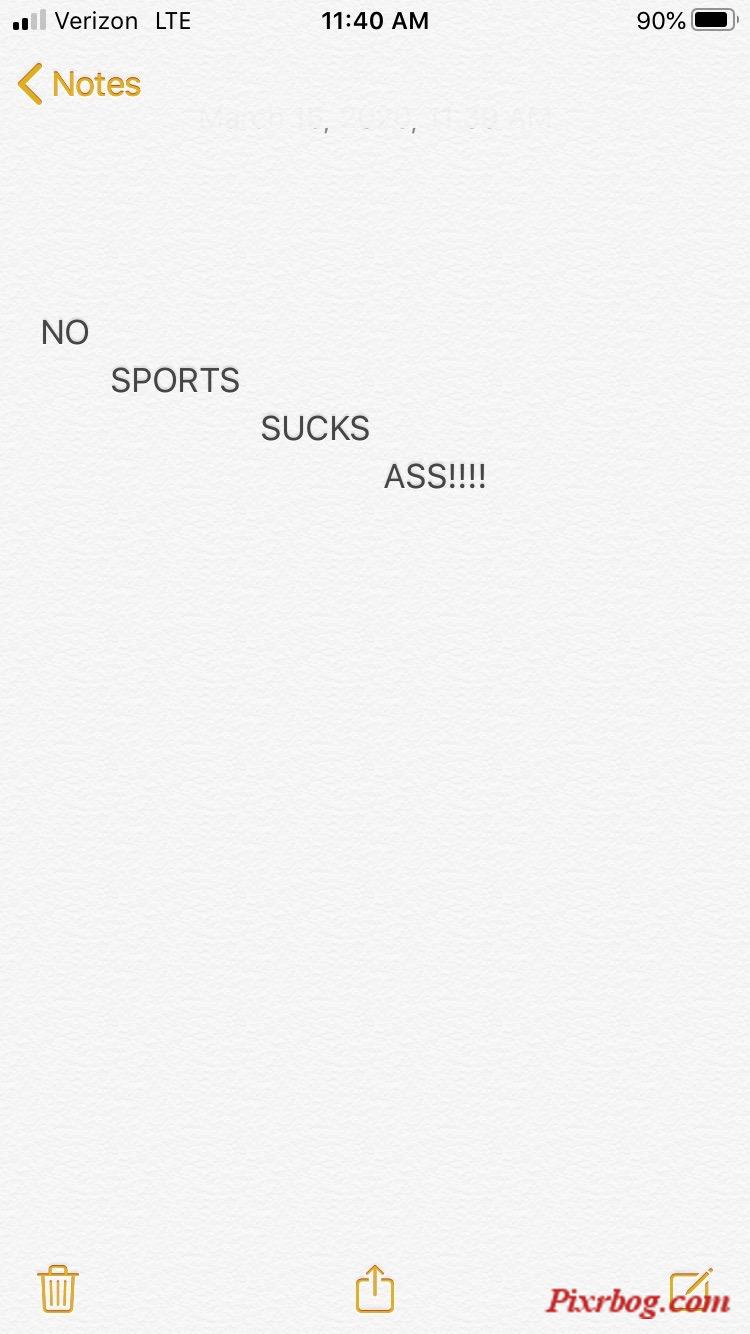750x1334 pixels.
Task: Compose a new note
Action: click(691, 1288)
